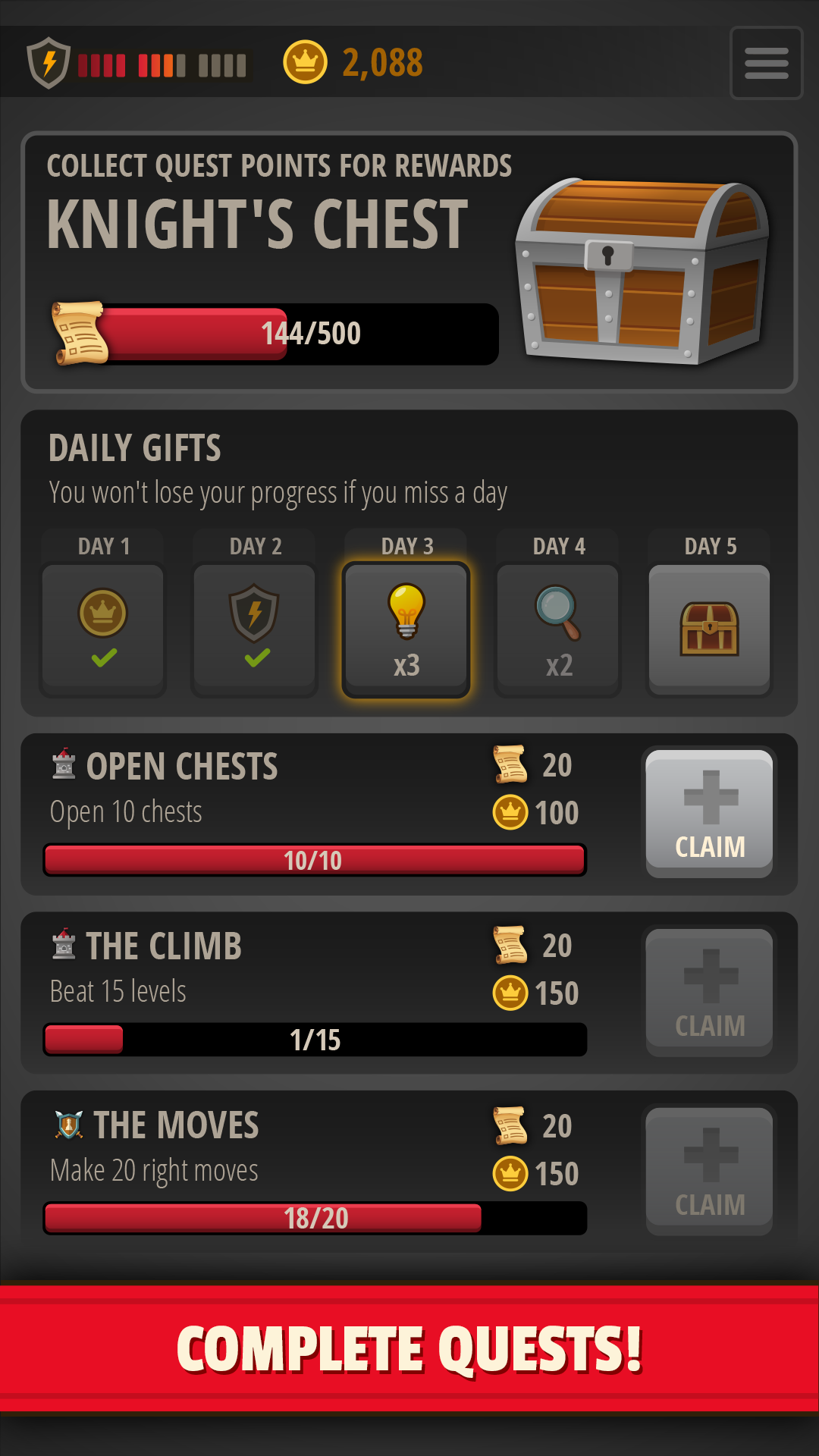
Task: Open the hamburger menu
Action: coord(766,63)
